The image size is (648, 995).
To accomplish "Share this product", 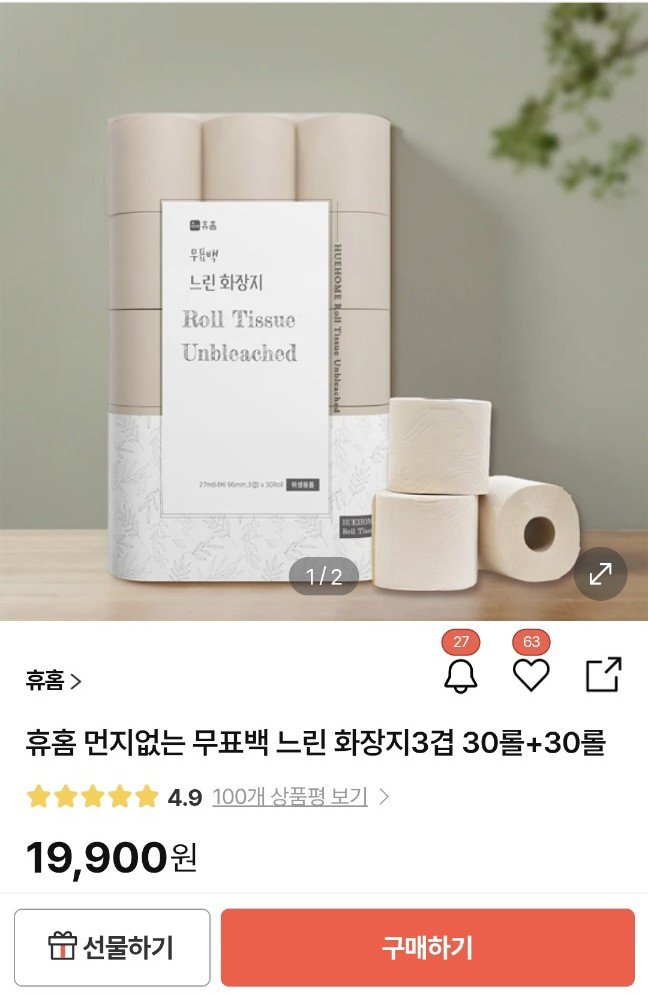I will coord(603,675).
